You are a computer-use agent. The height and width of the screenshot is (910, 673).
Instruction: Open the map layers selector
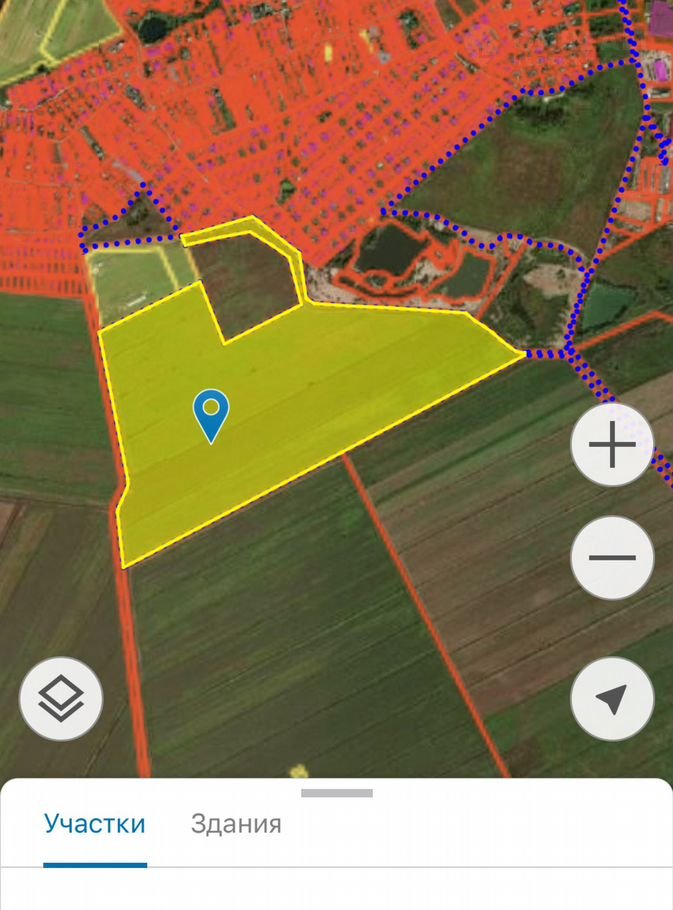pos(61,698)
